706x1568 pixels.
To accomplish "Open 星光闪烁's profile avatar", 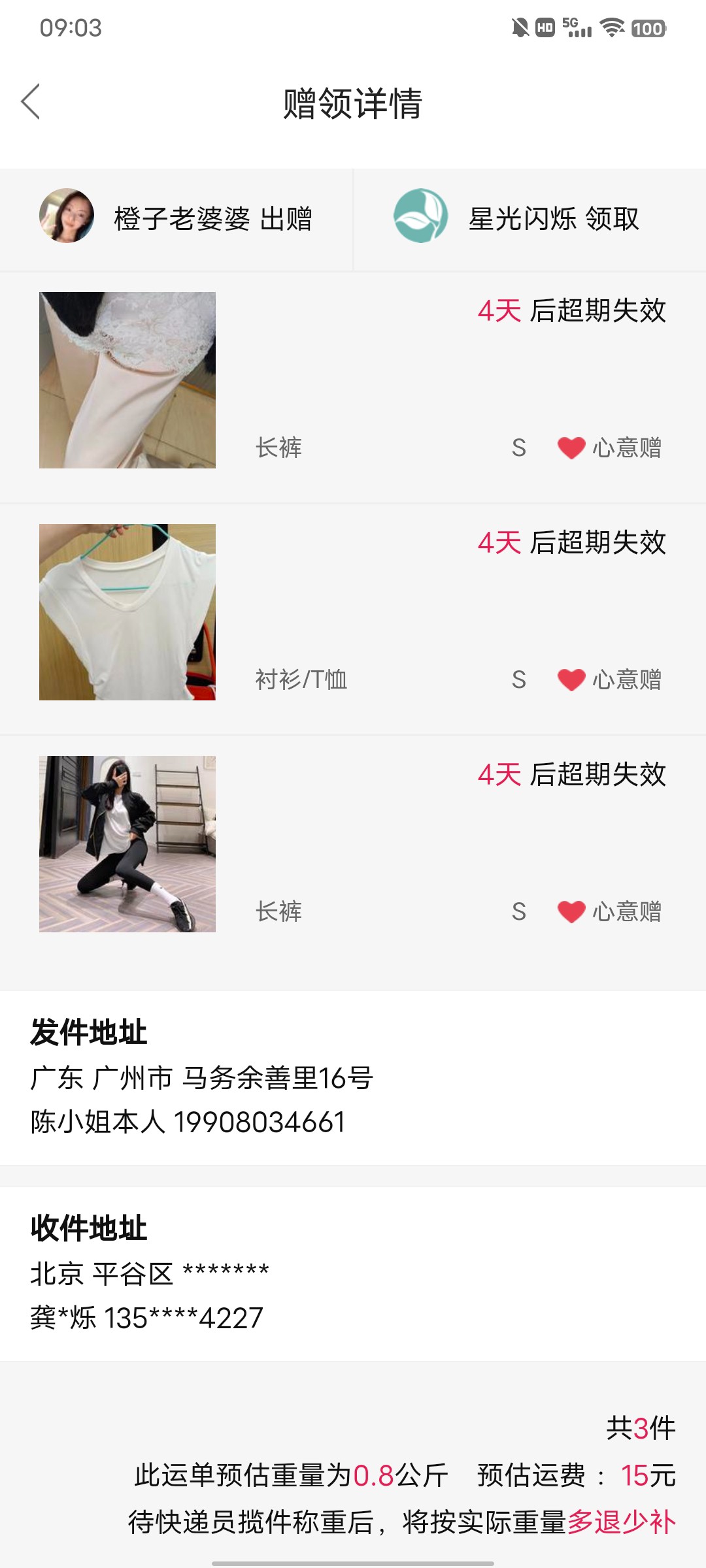I will (420, 216).
